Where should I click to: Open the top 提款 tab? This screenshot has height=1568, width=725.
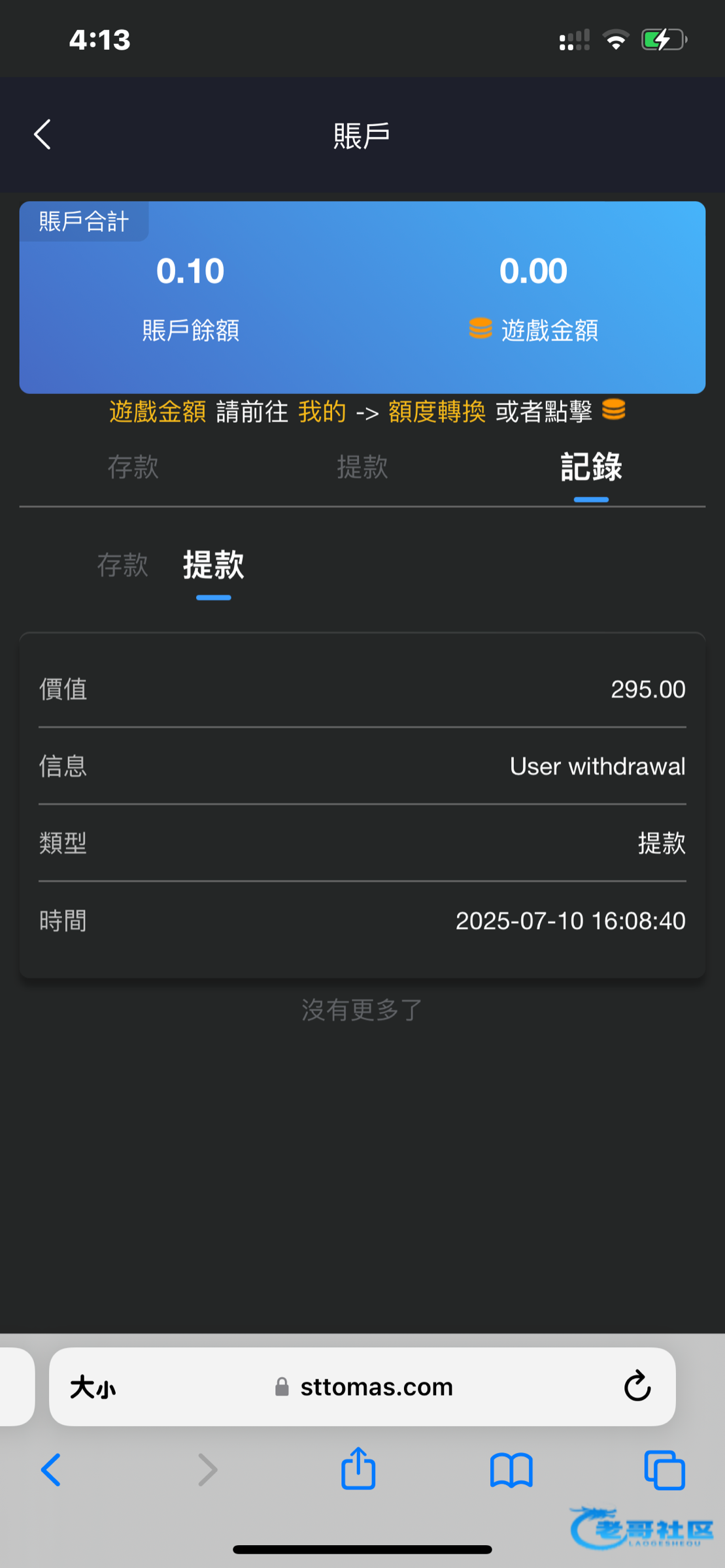(x=362, y=467)
